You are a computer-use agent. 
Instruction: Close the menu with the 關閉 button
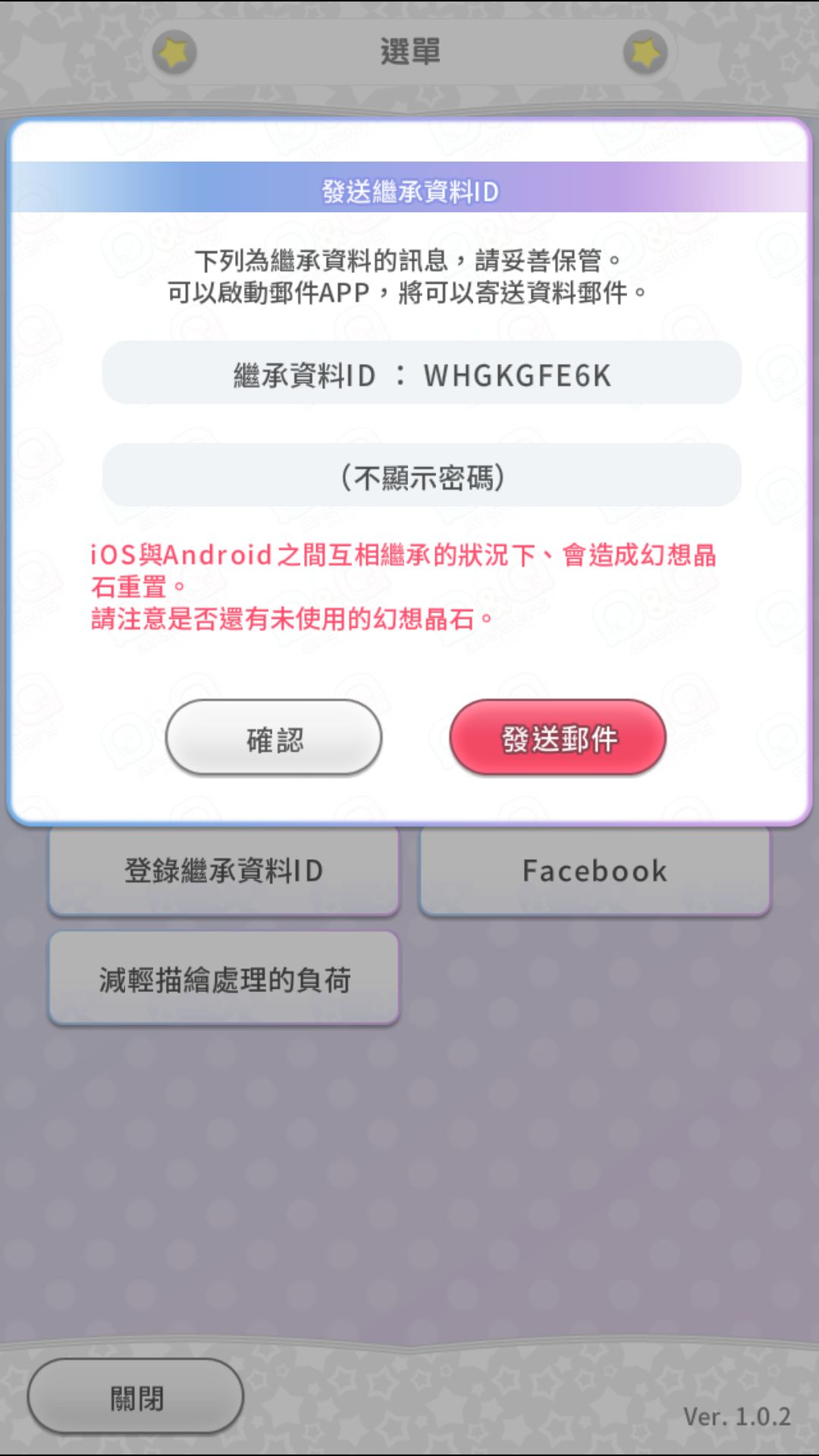136,1395
